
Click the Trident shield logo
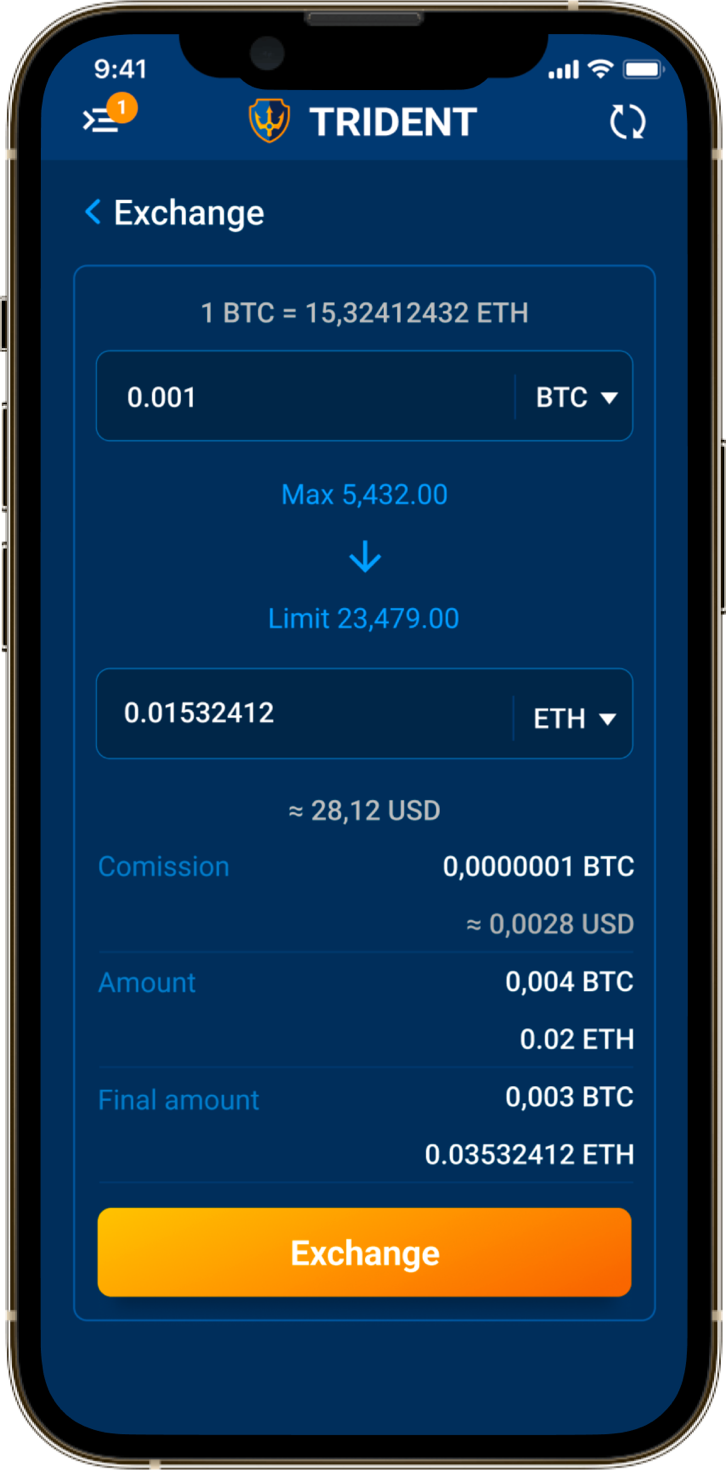coord(268,119)
